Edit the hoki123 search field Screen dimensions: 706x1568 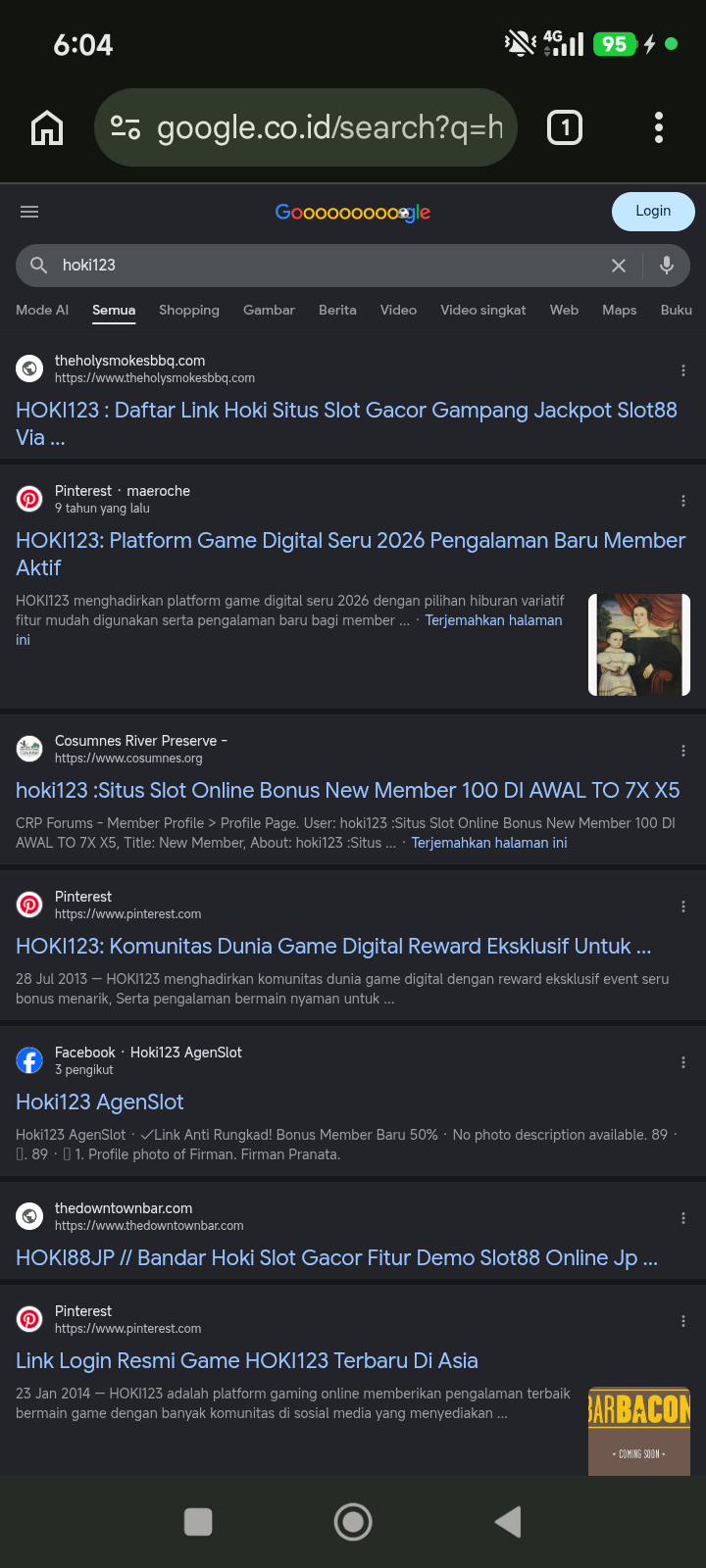point(324,266)
